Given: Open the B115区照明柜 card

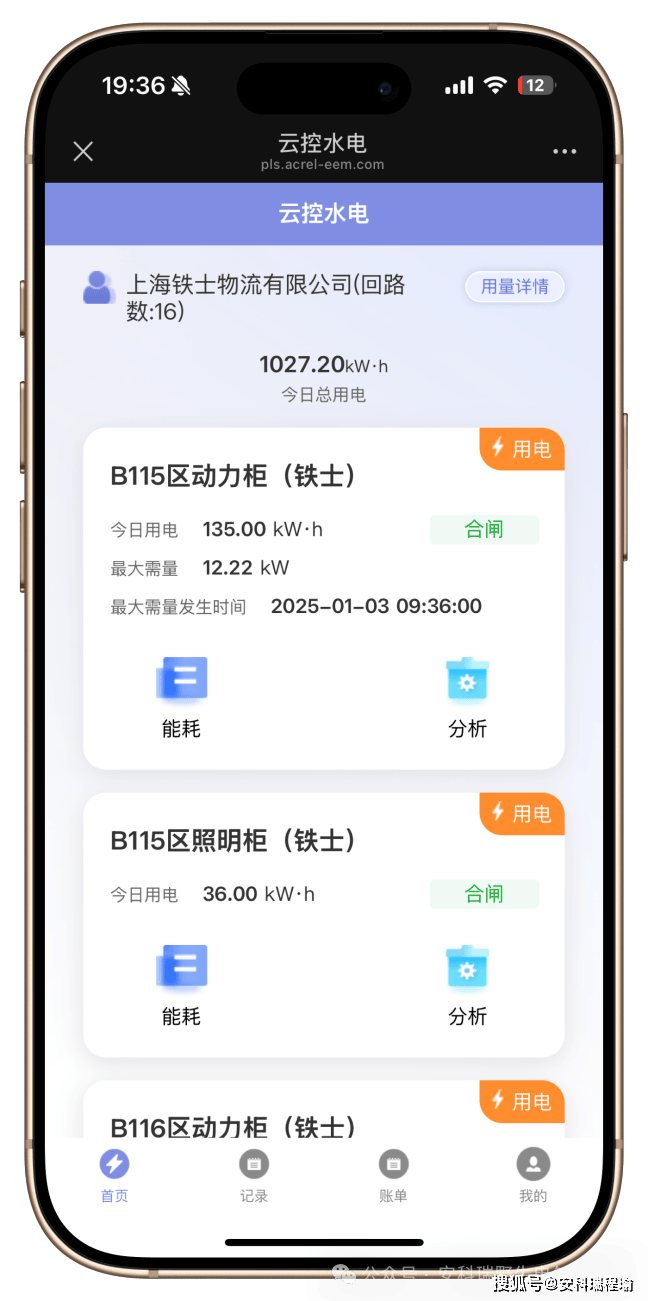Looking at the screenshot, I should [232, 841].
